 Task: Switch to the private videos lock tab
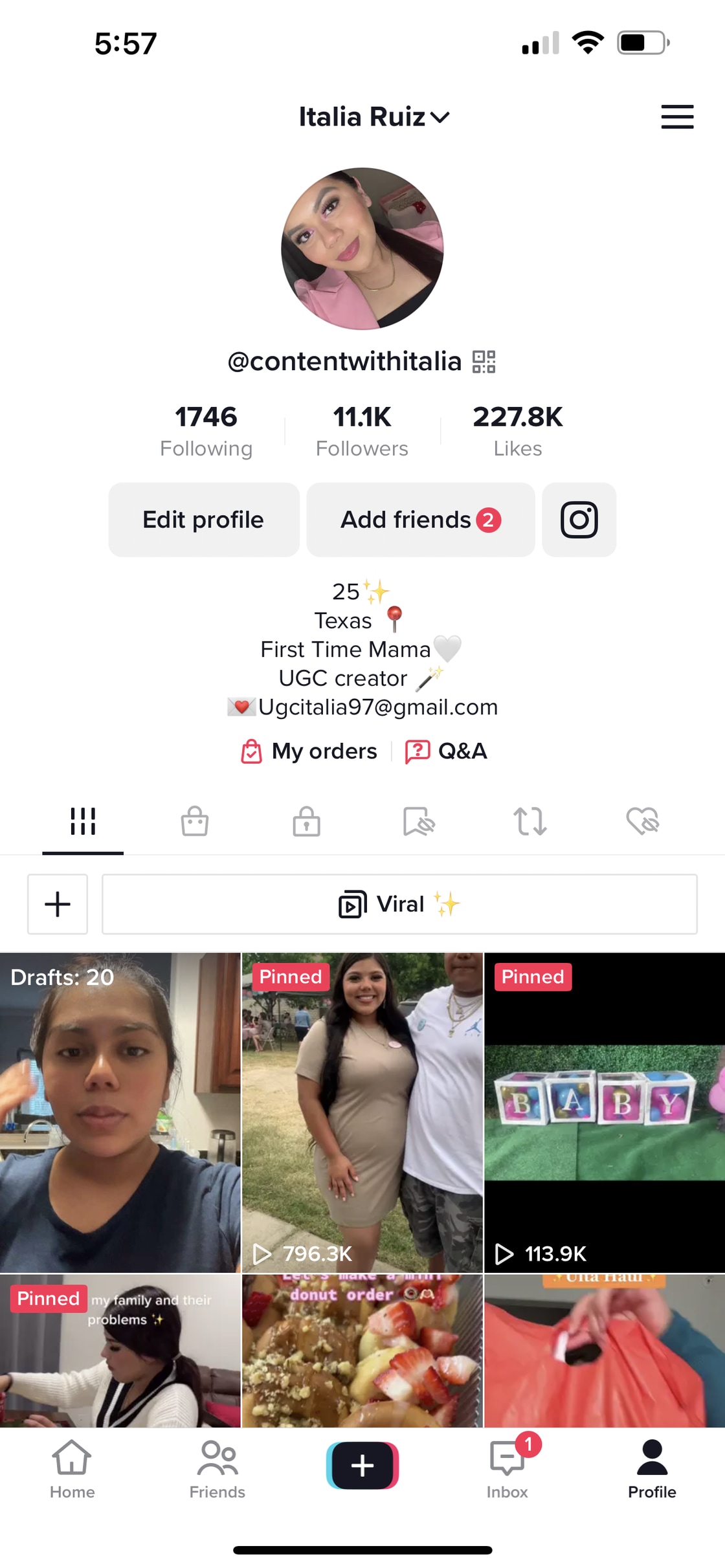(306, 821)
